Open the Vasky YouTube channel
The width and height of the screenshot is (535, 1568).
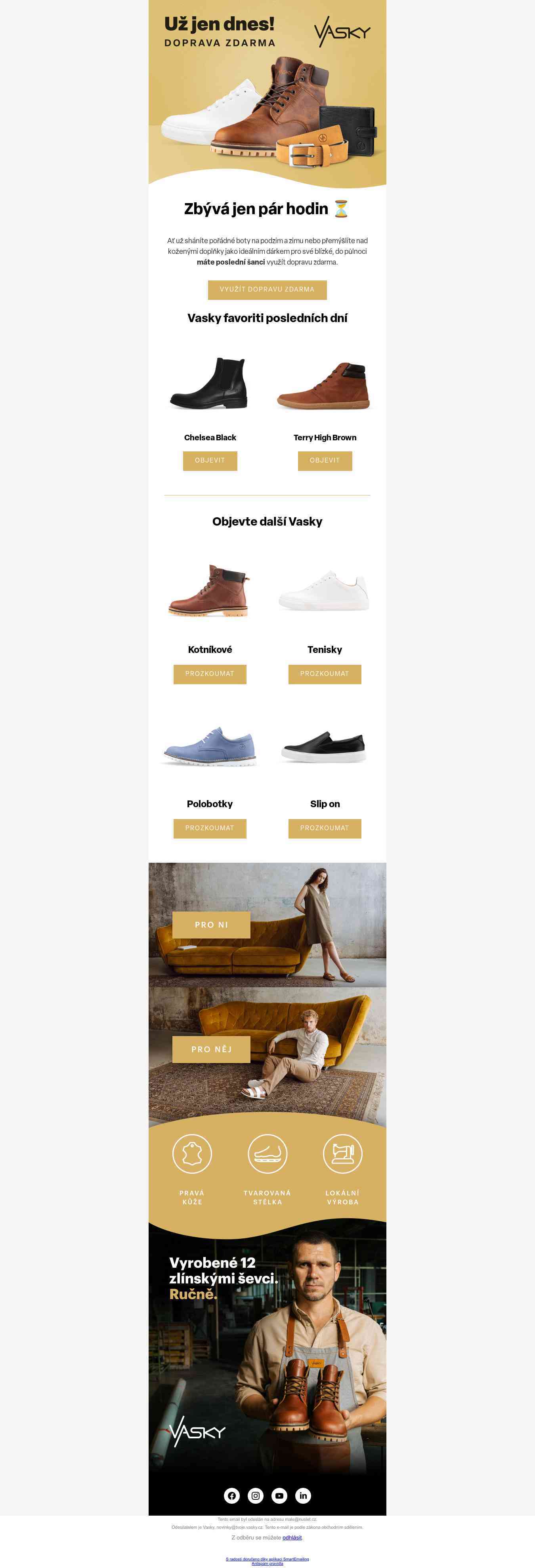click(x=279, y=1495)
